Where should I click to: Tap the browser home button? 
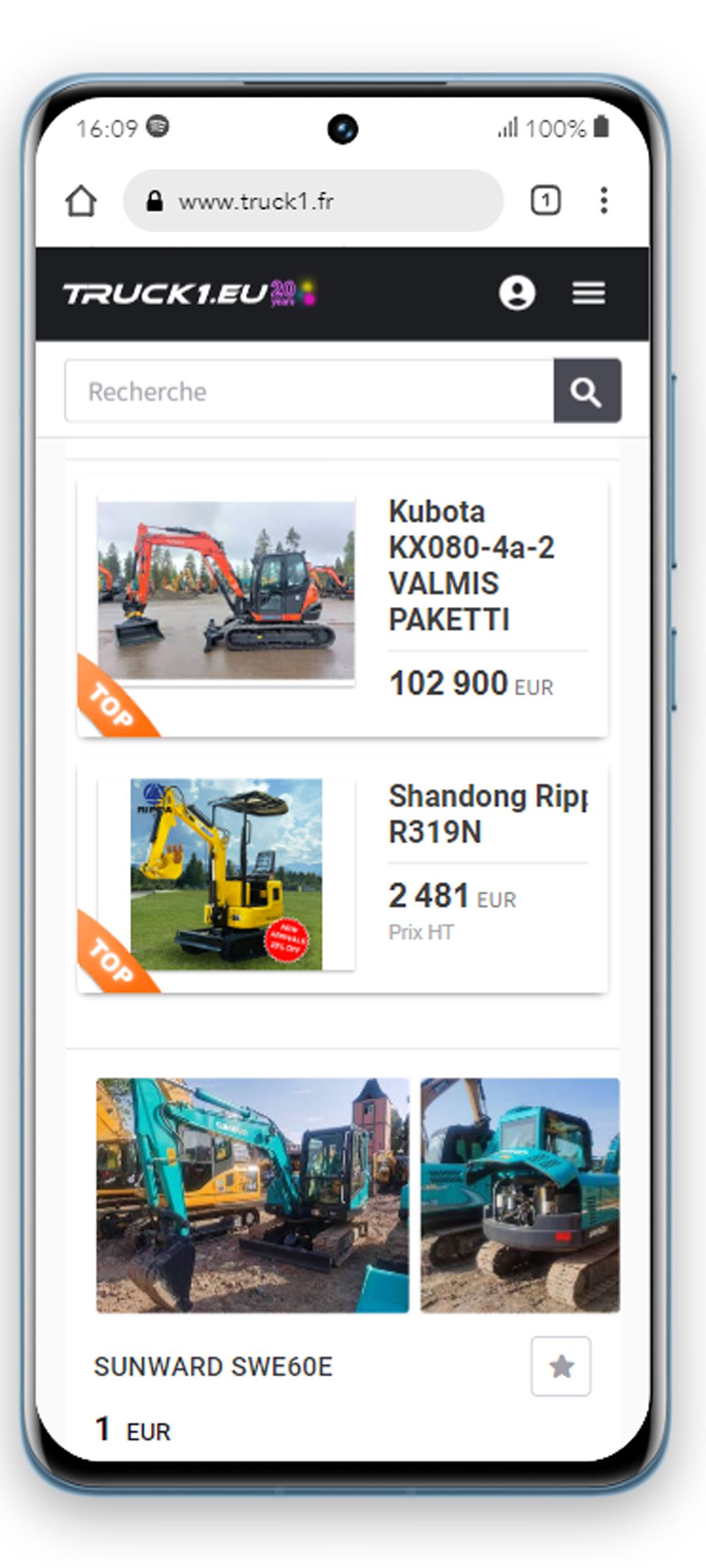pos(81,201)
